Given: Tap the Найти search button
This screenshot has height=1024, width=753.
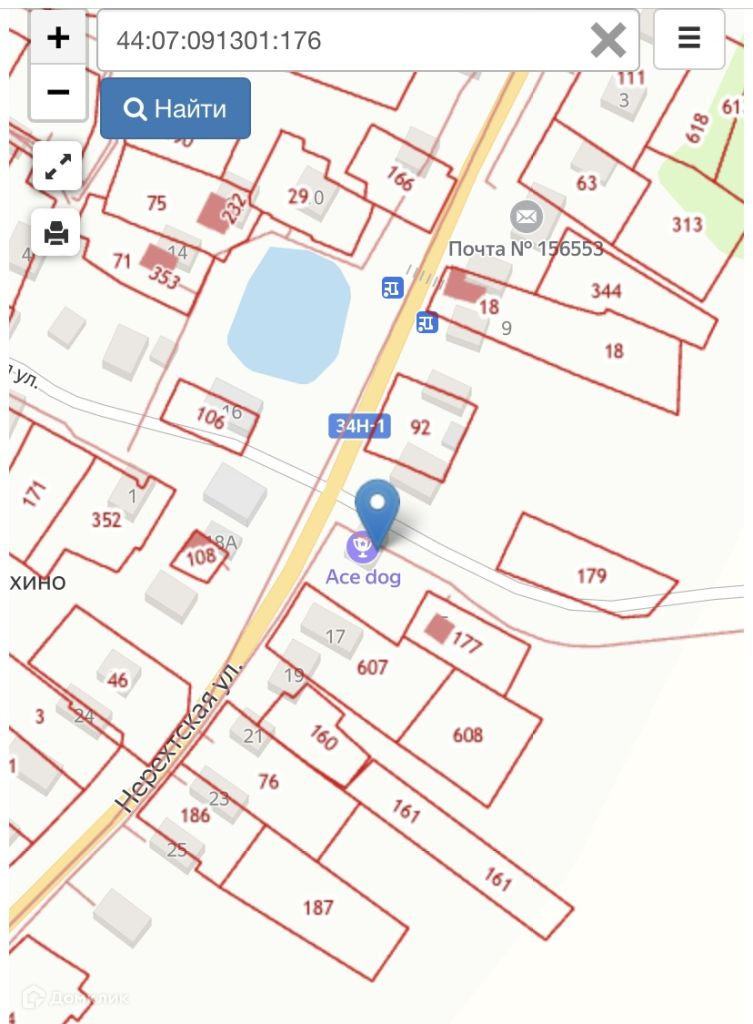Looking at the screenshot, I should click(175, 108).
